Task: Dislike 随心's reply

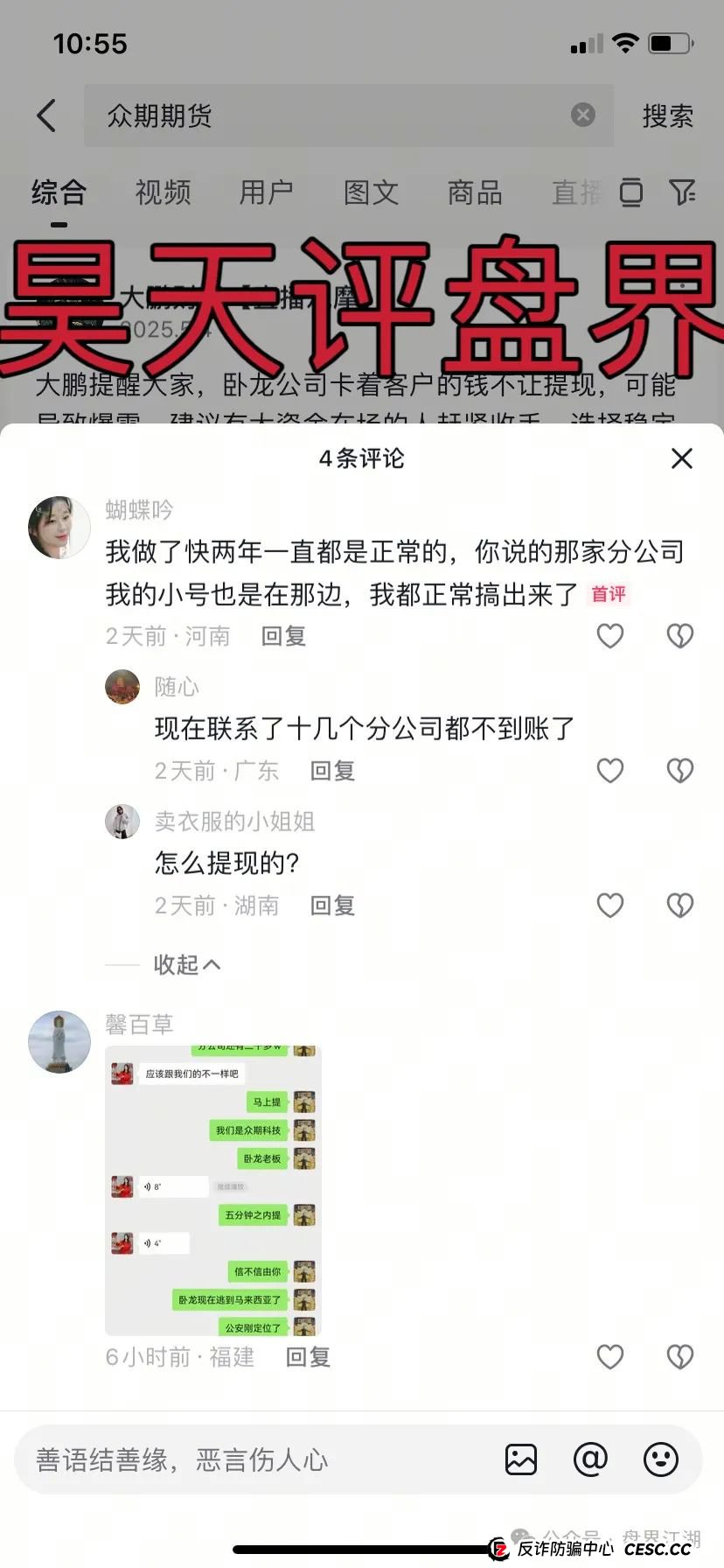Action: (x=679, y=771)
